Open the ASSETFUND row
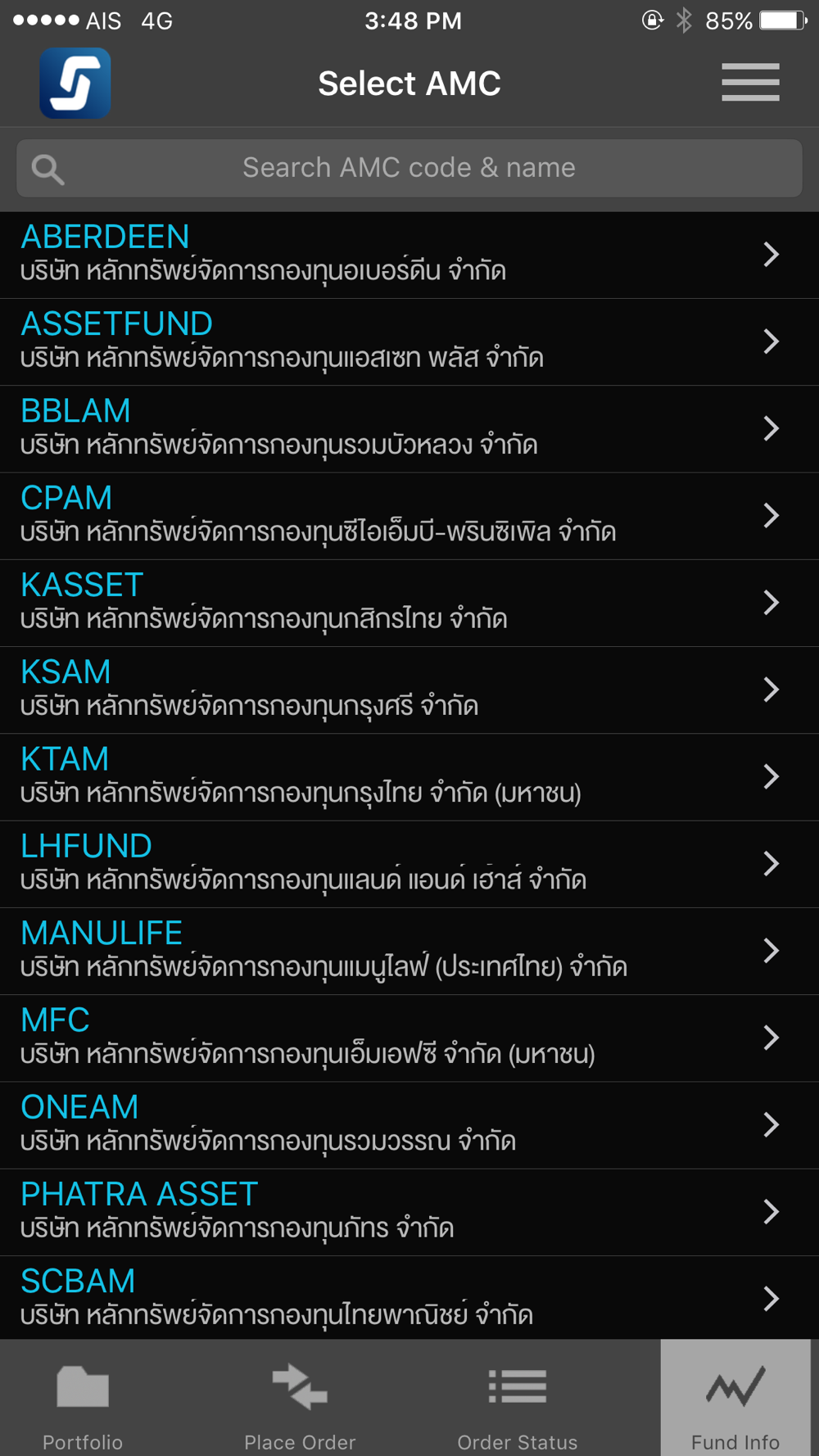819x1456 pixels. point(409,341)
